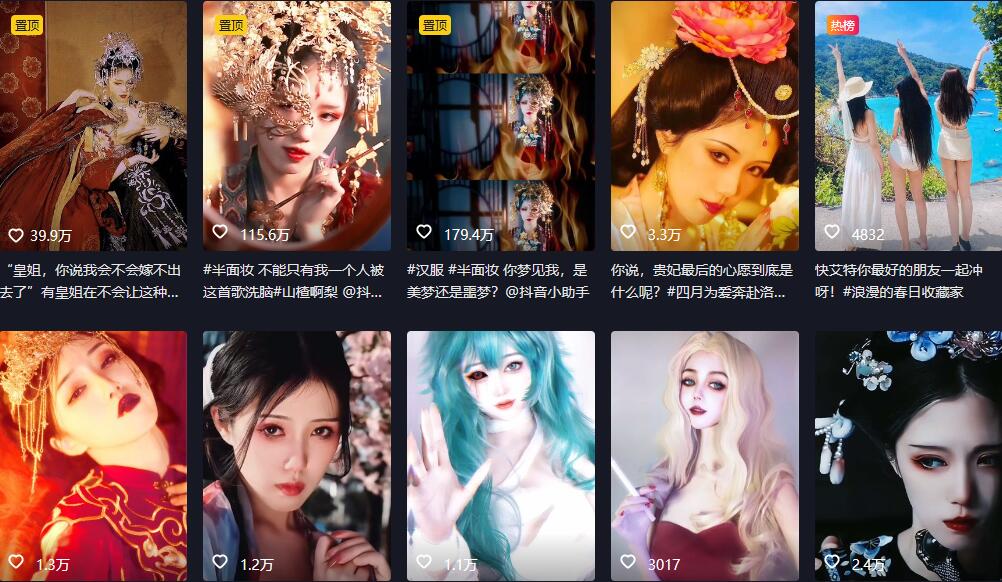Open the pinned video with 39.9万 likes
This screenshot has height=582, width=1002.
pos(93,125)
